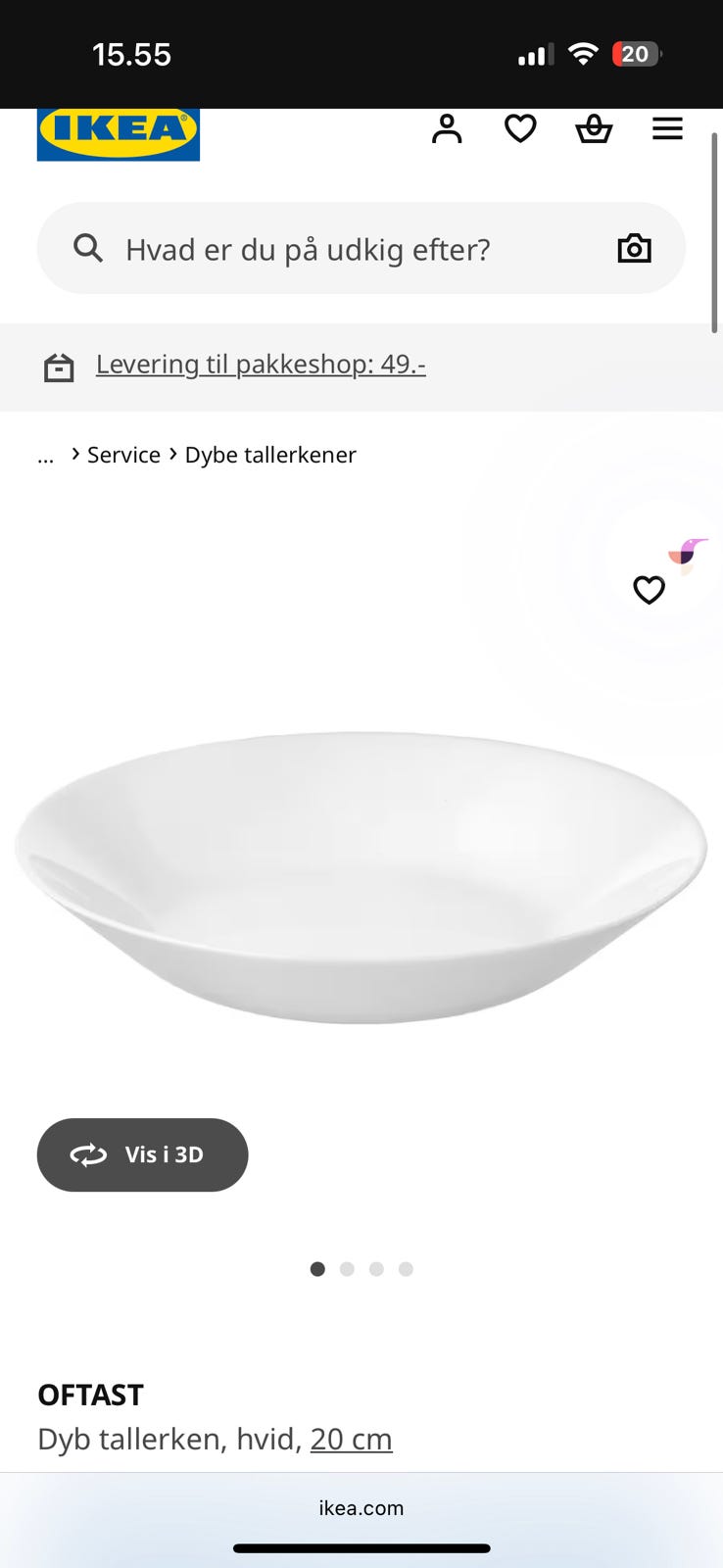Click the search magnifier icon

click(x=88, y=248)
